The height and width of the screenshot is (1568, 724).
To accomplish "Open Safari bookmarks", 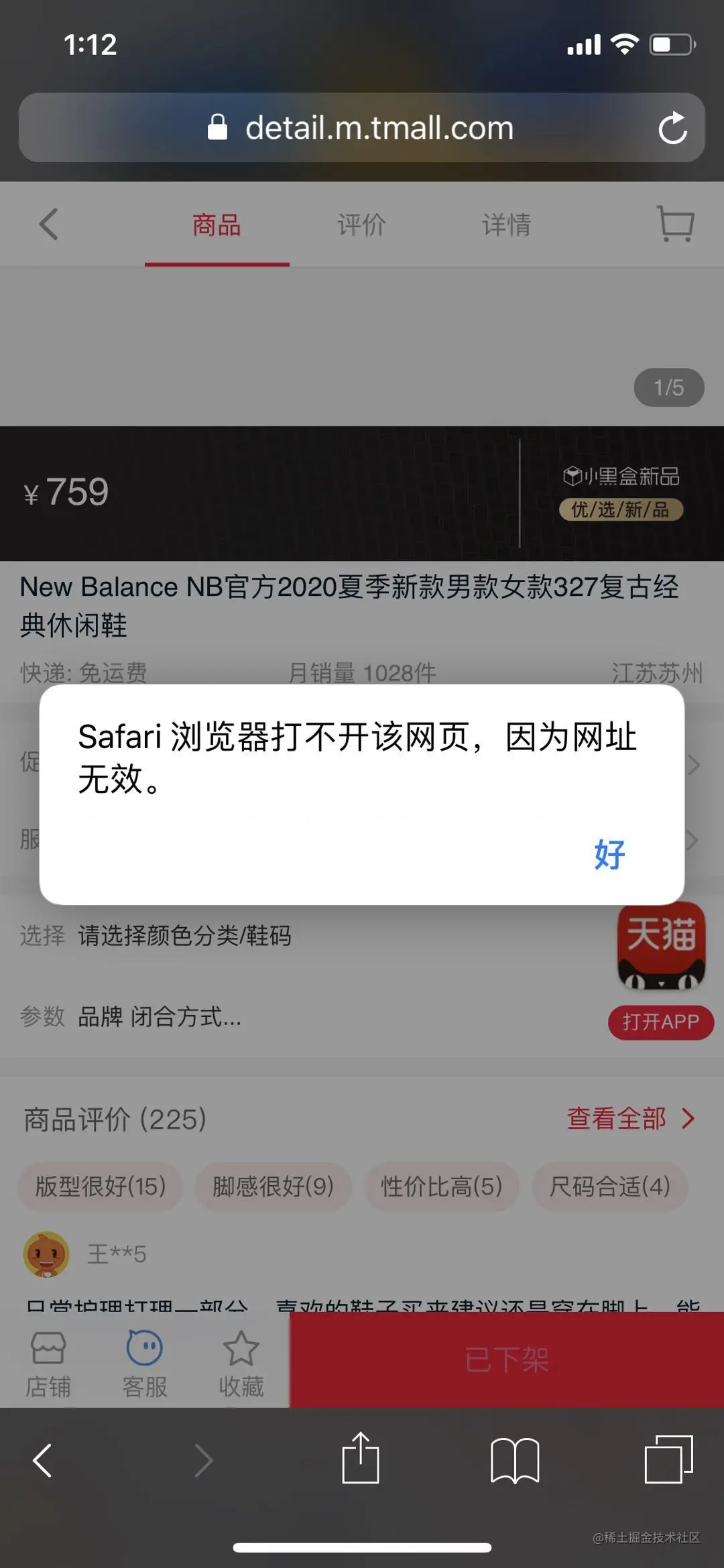I will point(515,1460).
